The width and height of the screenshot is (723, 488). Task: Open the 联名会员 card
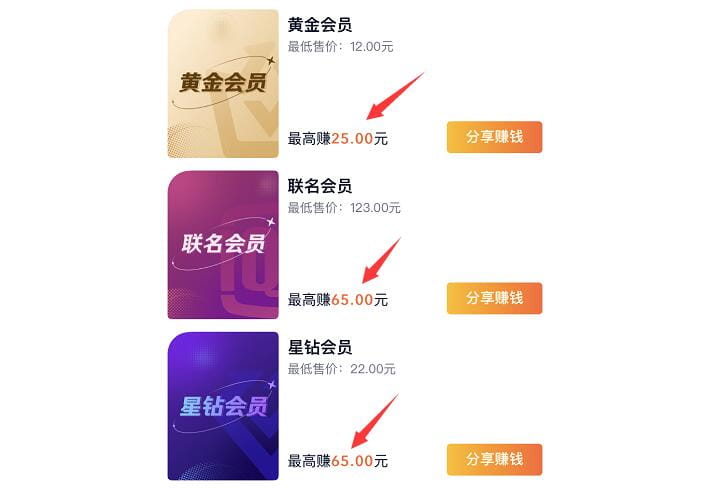(223, 245)
